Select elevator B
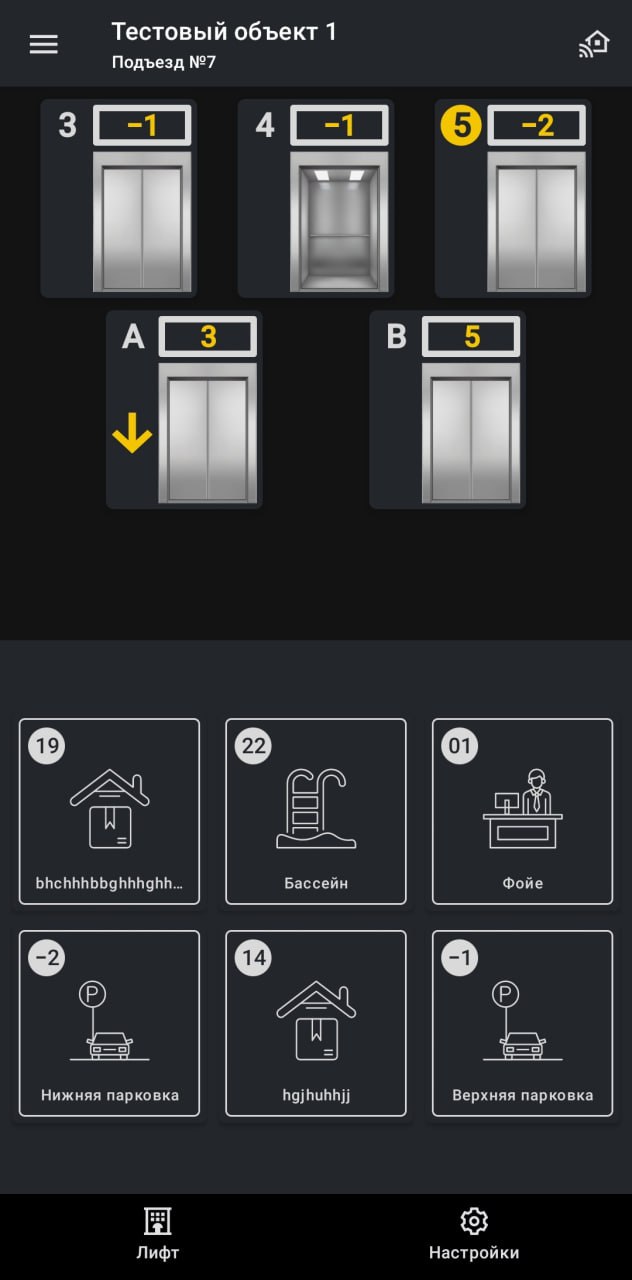Image resolution: width=632 pixels, height=1280 pixels. (448, 410)
